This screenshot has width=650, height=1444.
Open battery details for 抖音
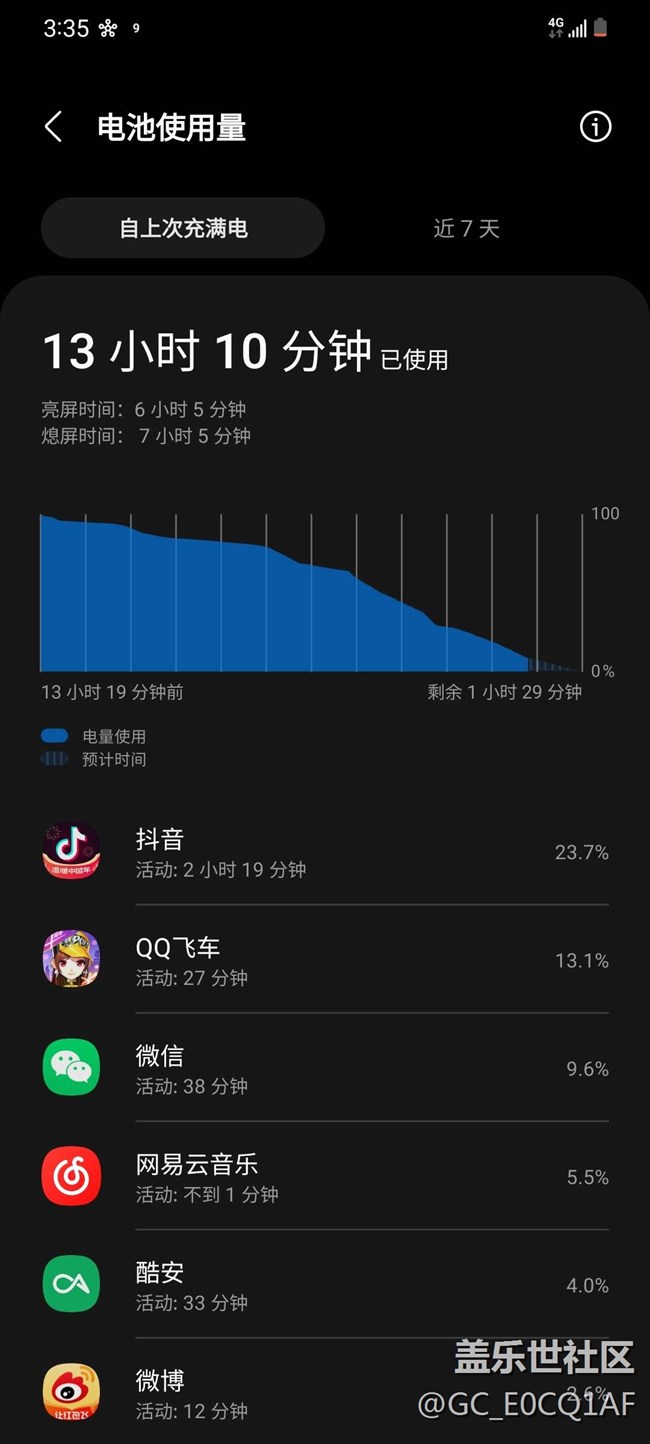coord(325,852)
